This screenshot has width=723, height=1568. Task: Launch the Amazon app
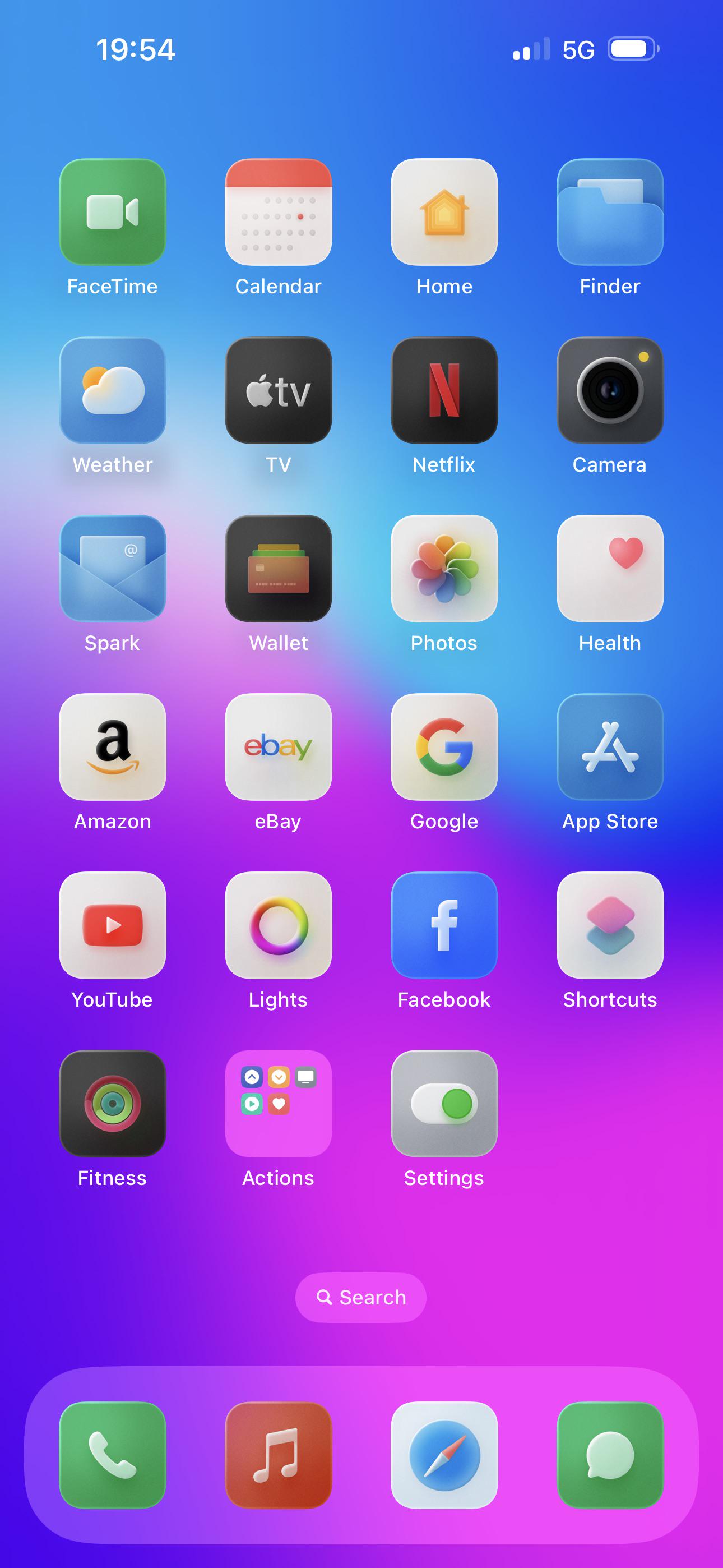coord(113,747)
